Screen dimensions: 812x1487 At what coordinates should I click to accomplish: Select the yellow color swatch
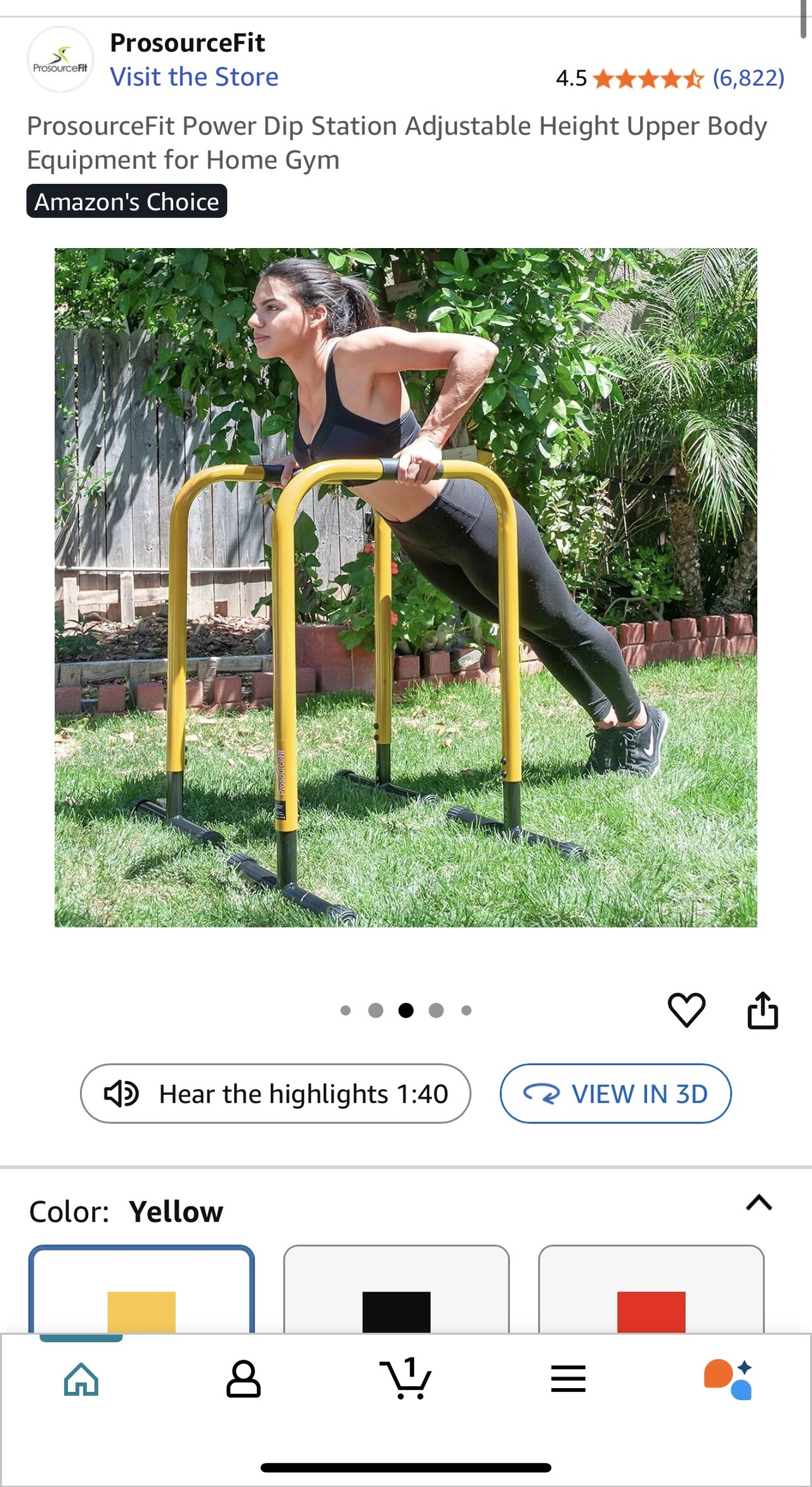click(x=141, y=1289)
